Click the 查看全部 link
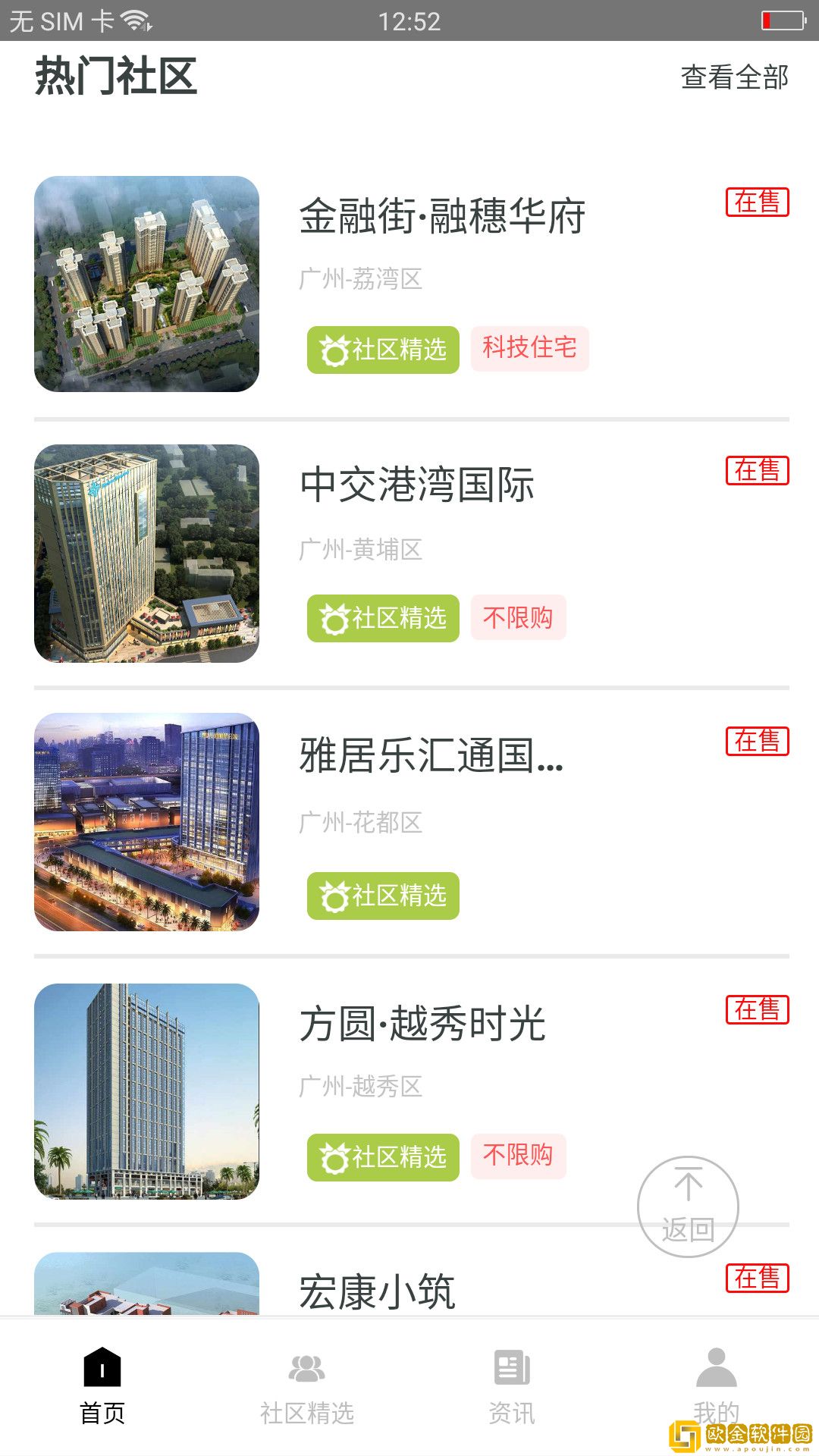Image resolution: width=819 pixels, height=1456 pixels. [734, 77]
